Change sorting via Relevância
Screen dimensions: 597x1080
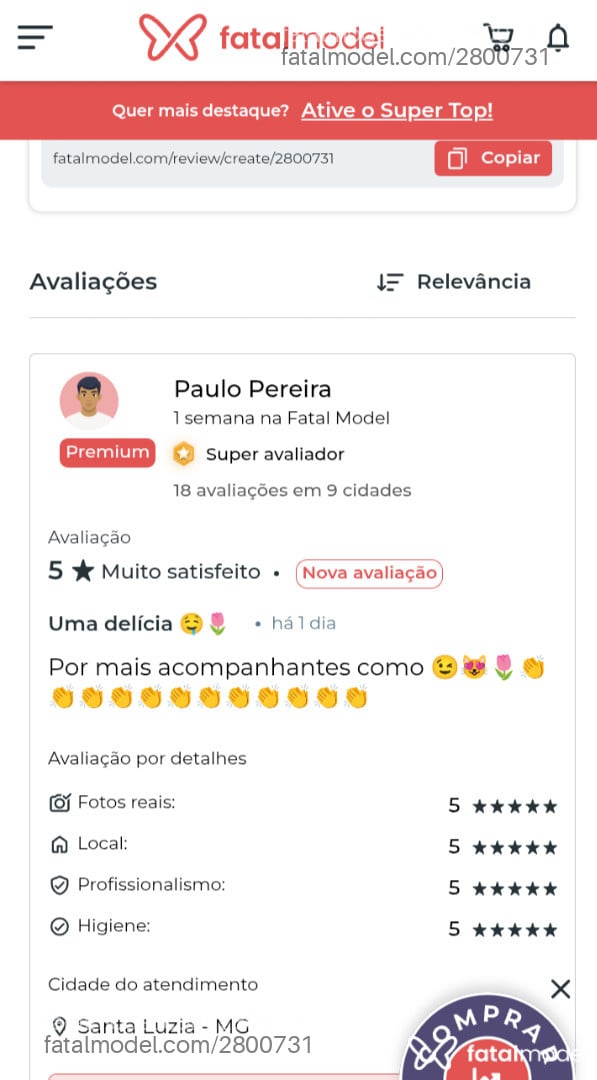pyautogui.click(x=454, y=282)
